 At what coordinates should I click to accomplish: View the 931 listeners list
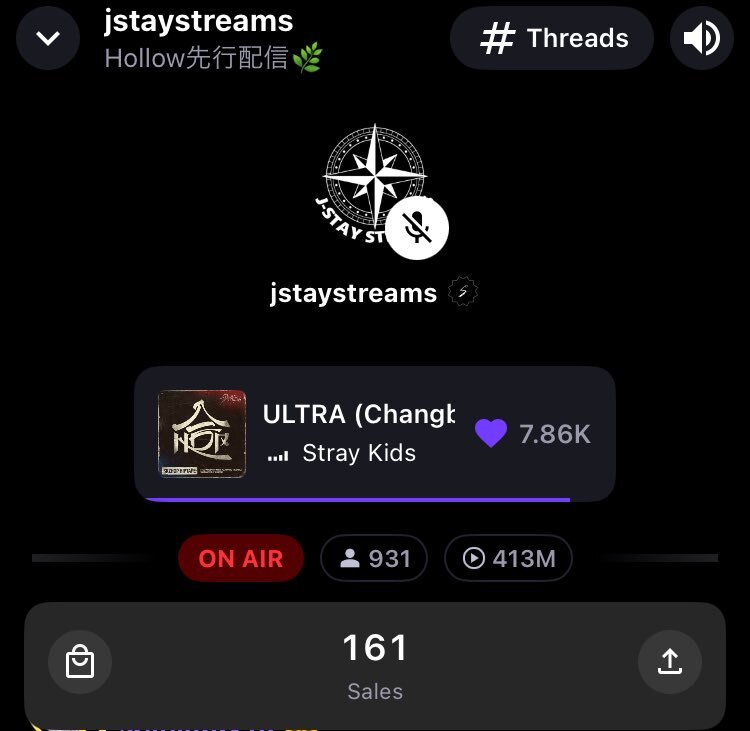(374, 559)
